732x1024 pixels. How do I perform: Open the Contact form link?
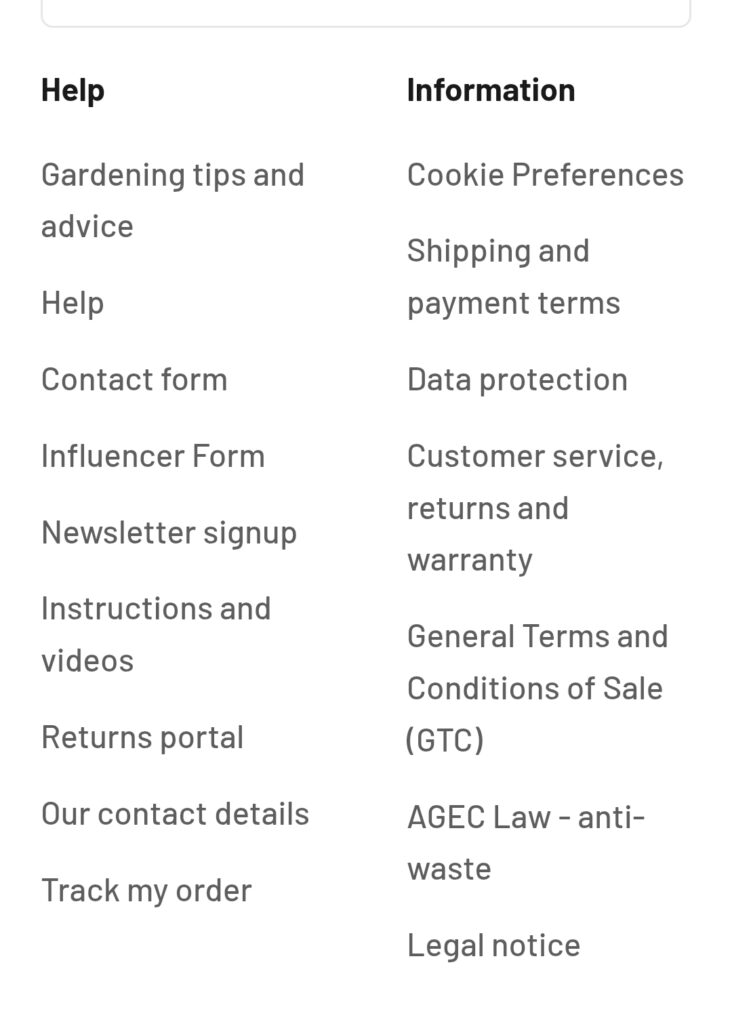tap(134, 380)
